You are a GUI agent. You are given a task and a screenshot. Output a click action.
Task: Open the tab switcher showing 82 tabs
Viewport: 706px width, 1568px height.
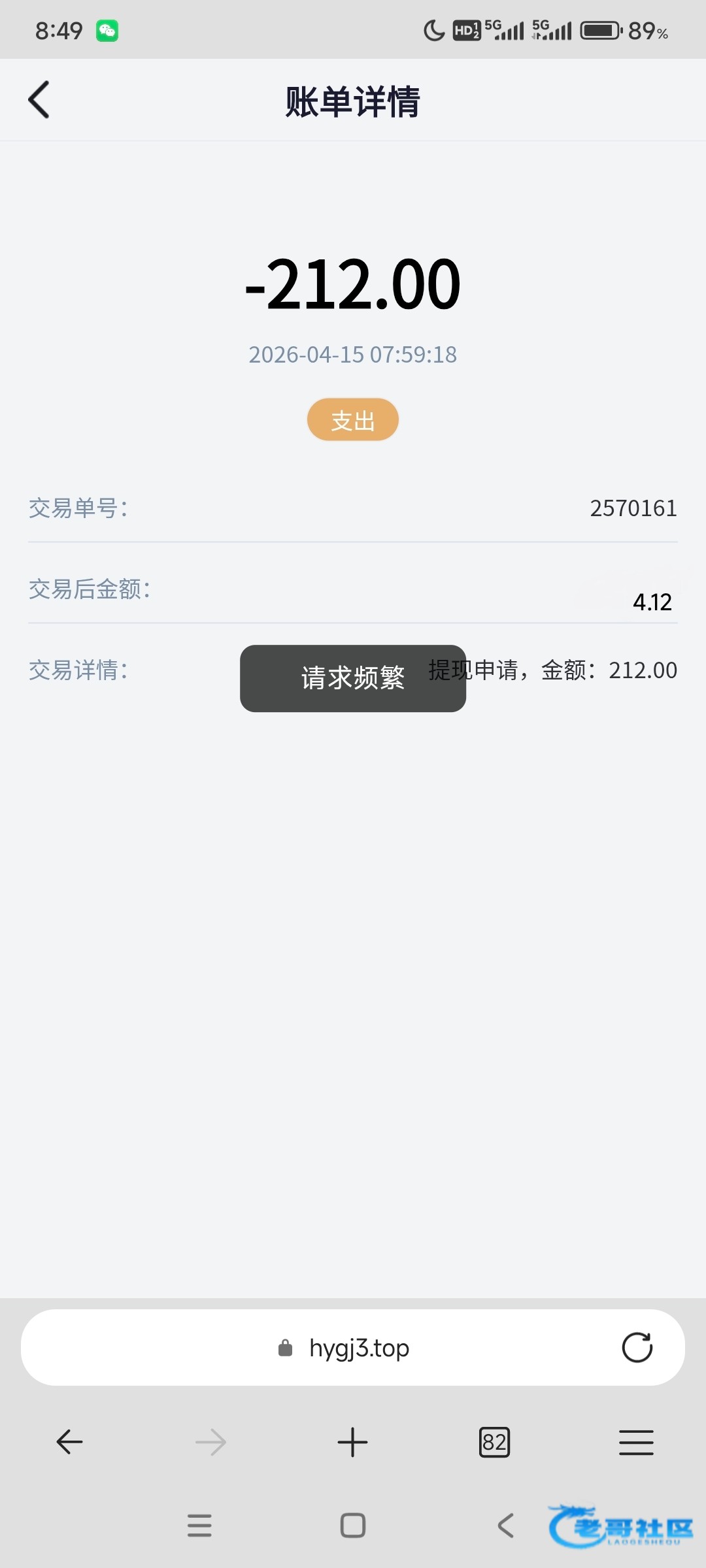[x=494, y=1442]
